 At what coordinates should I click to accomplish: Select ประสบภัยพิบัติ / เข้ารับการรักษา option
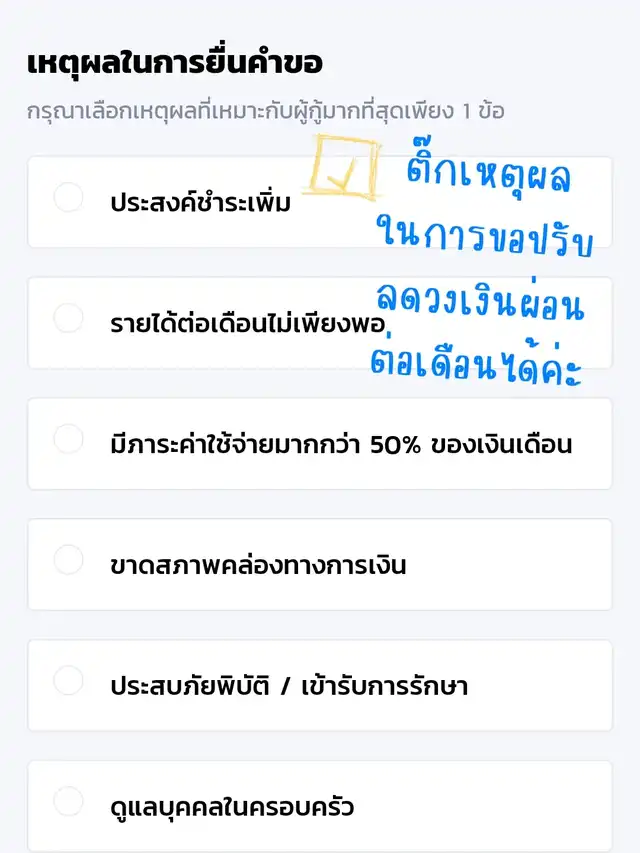point(68,682)
